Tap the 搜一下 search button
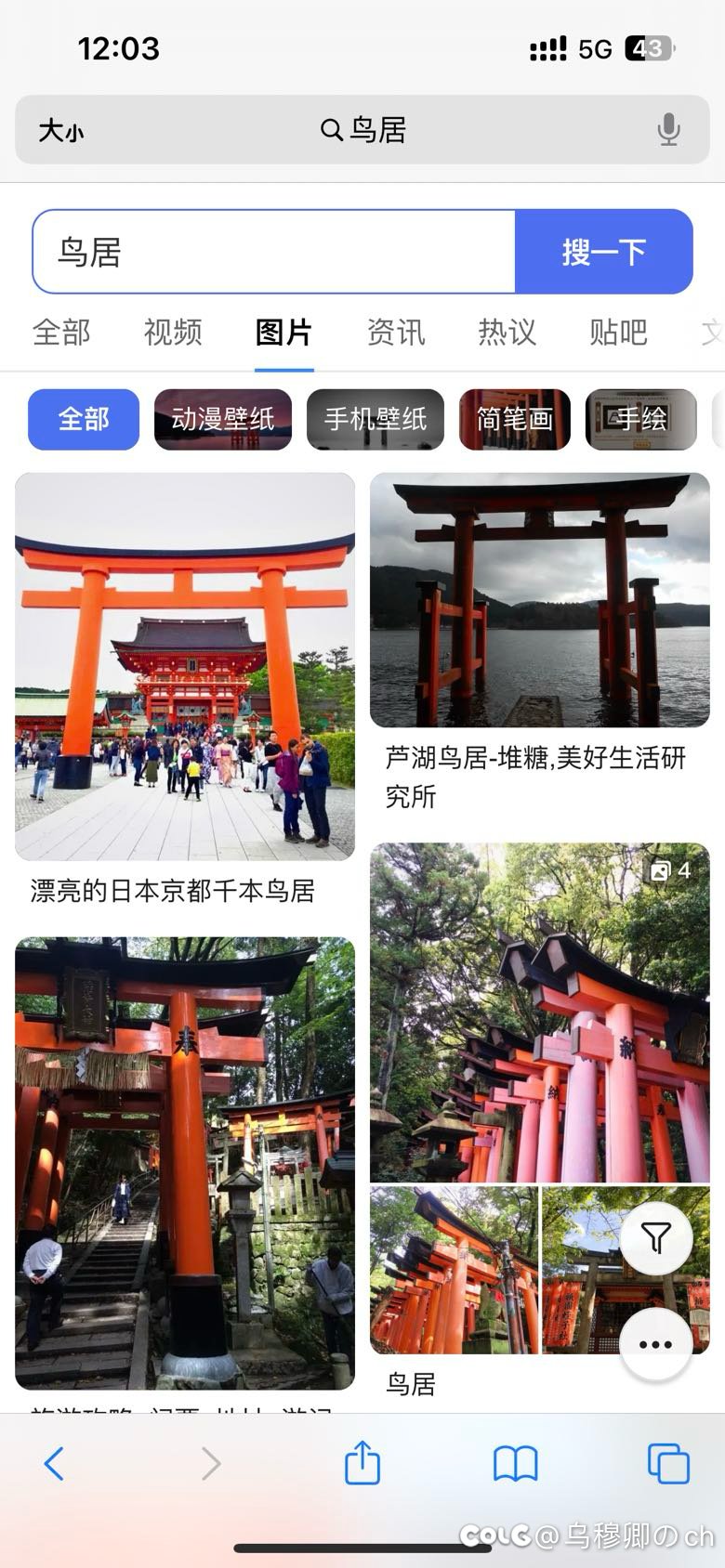Screen dimensions: 725x1568 point(604,252)
